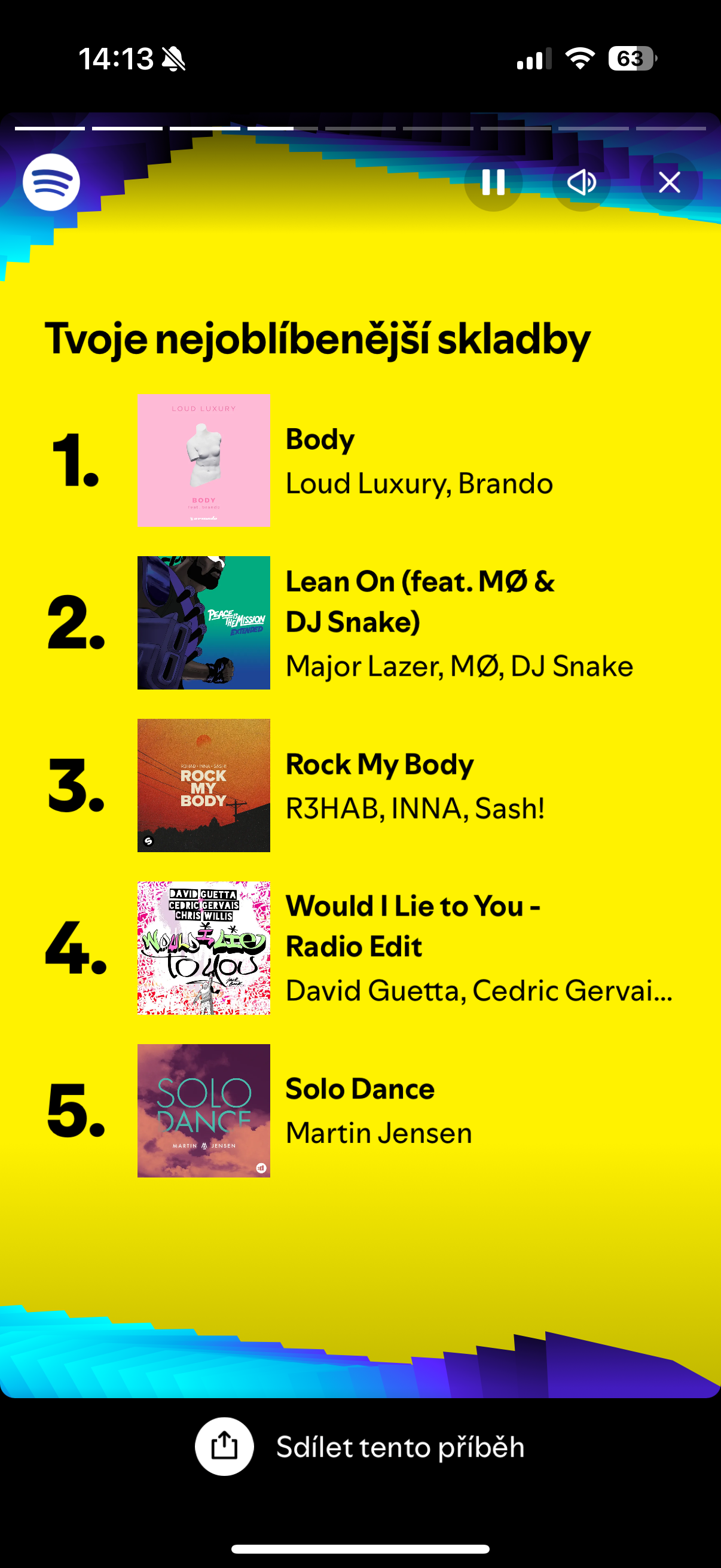
Task: Mute the story sound
Action: point(581,182)
